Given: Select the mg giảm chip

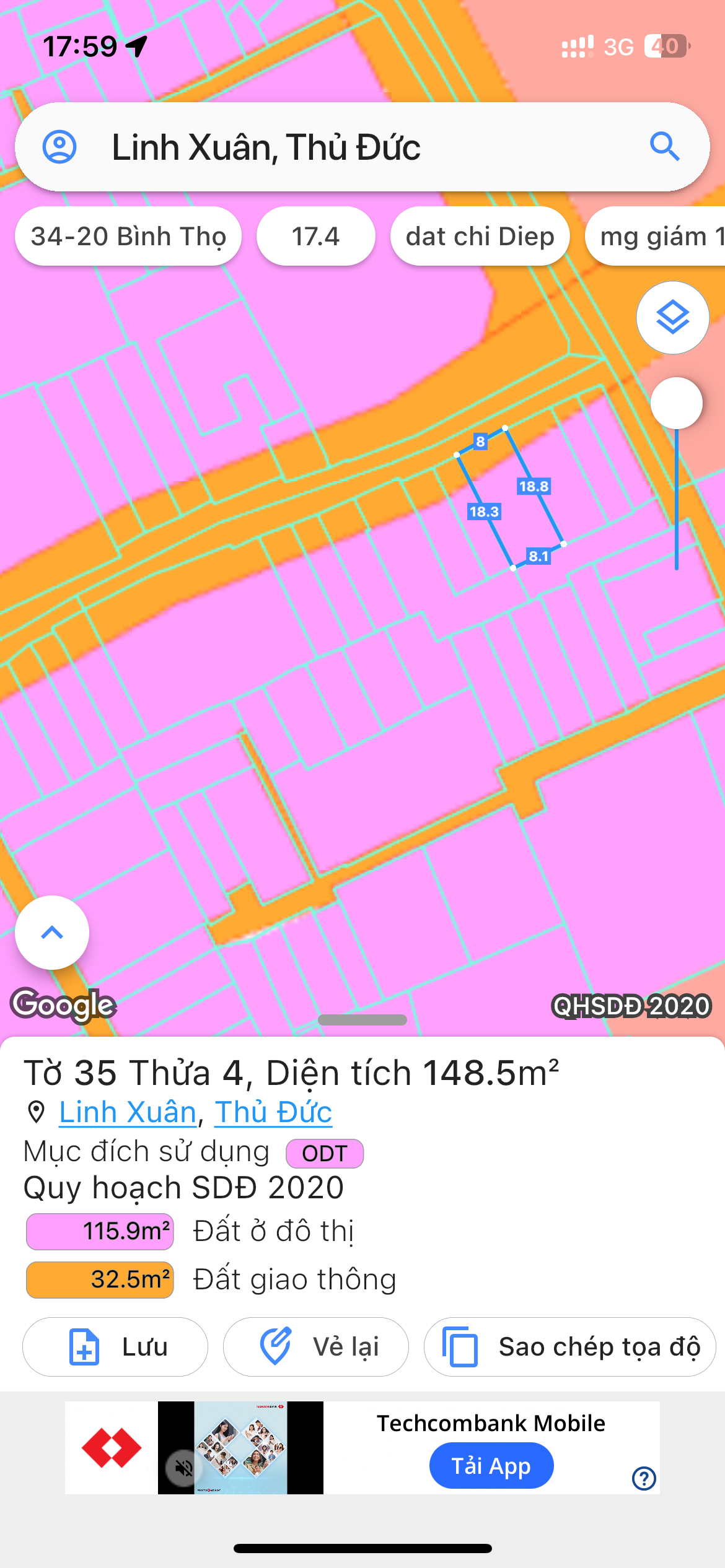Looking at the screenshot, I should [655, 236].
